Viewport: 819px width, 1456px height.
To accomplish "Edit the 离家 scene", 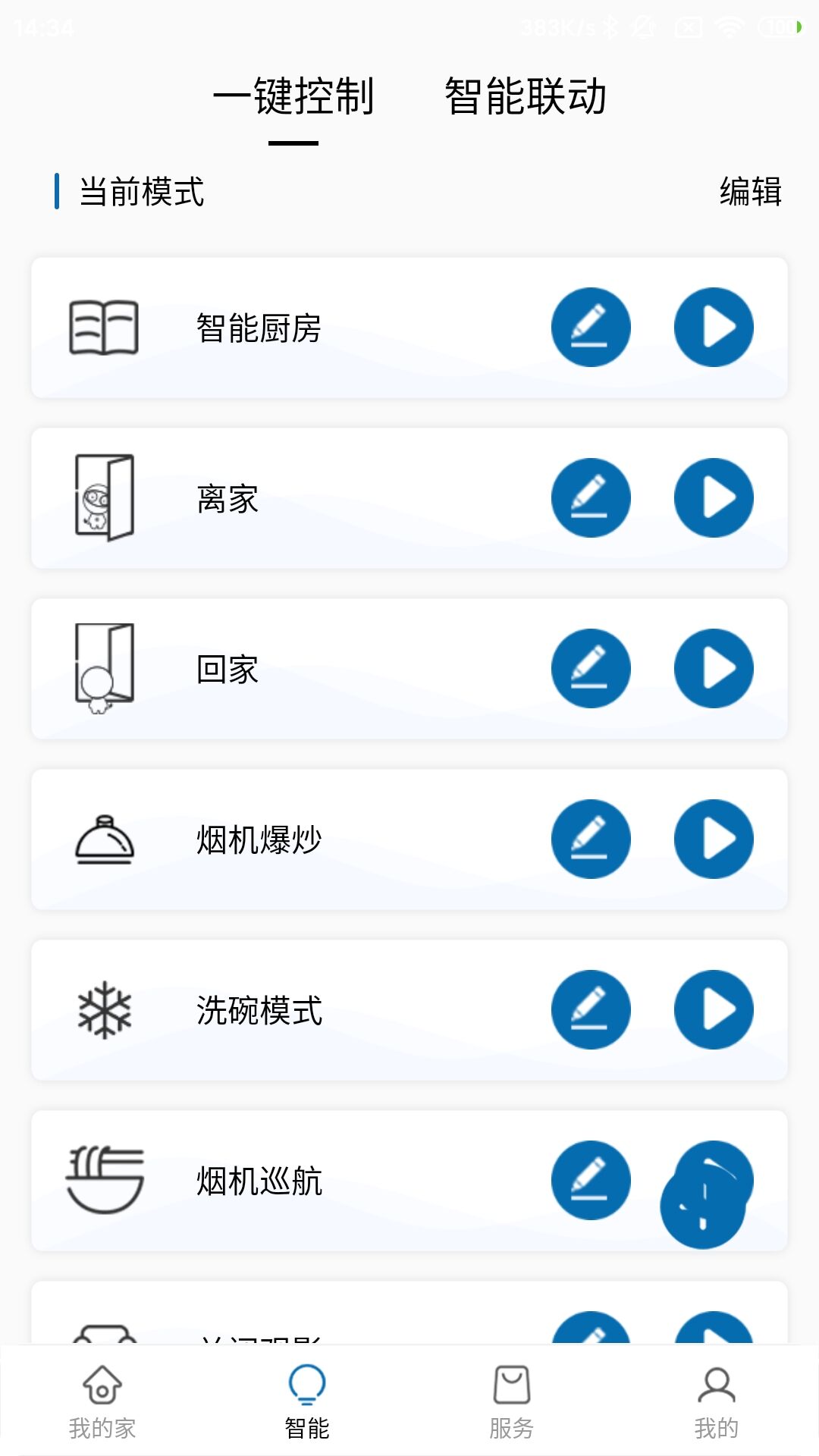I will click(x=591, y=497).
